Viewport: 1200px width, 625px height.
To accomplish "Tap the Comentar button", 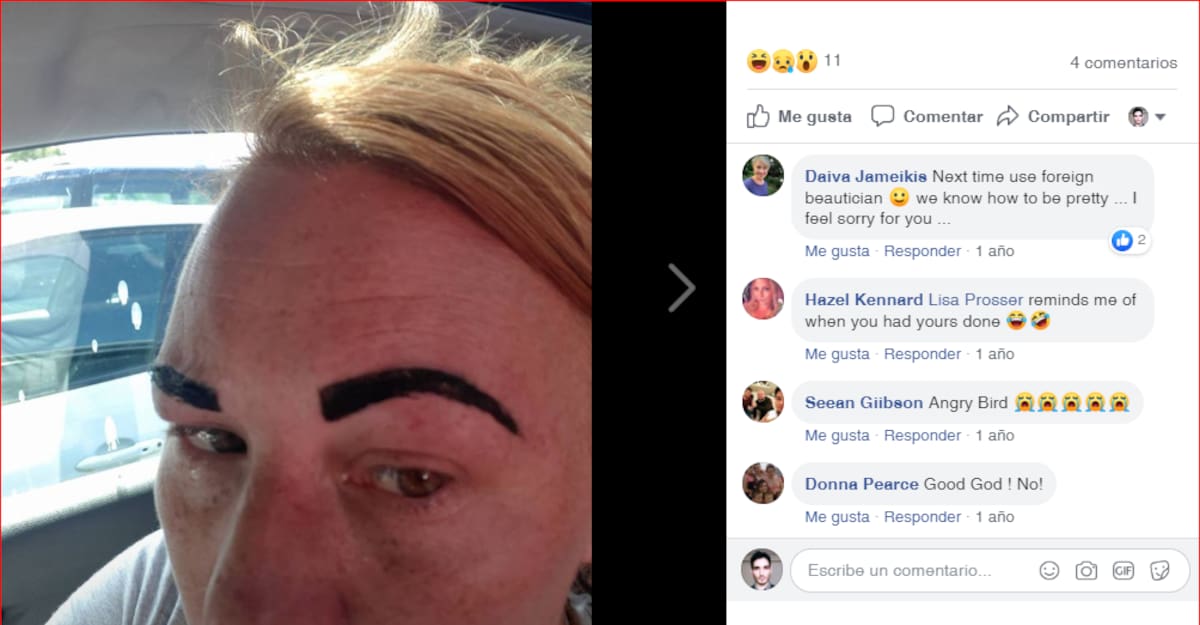I will pos(927,117).
